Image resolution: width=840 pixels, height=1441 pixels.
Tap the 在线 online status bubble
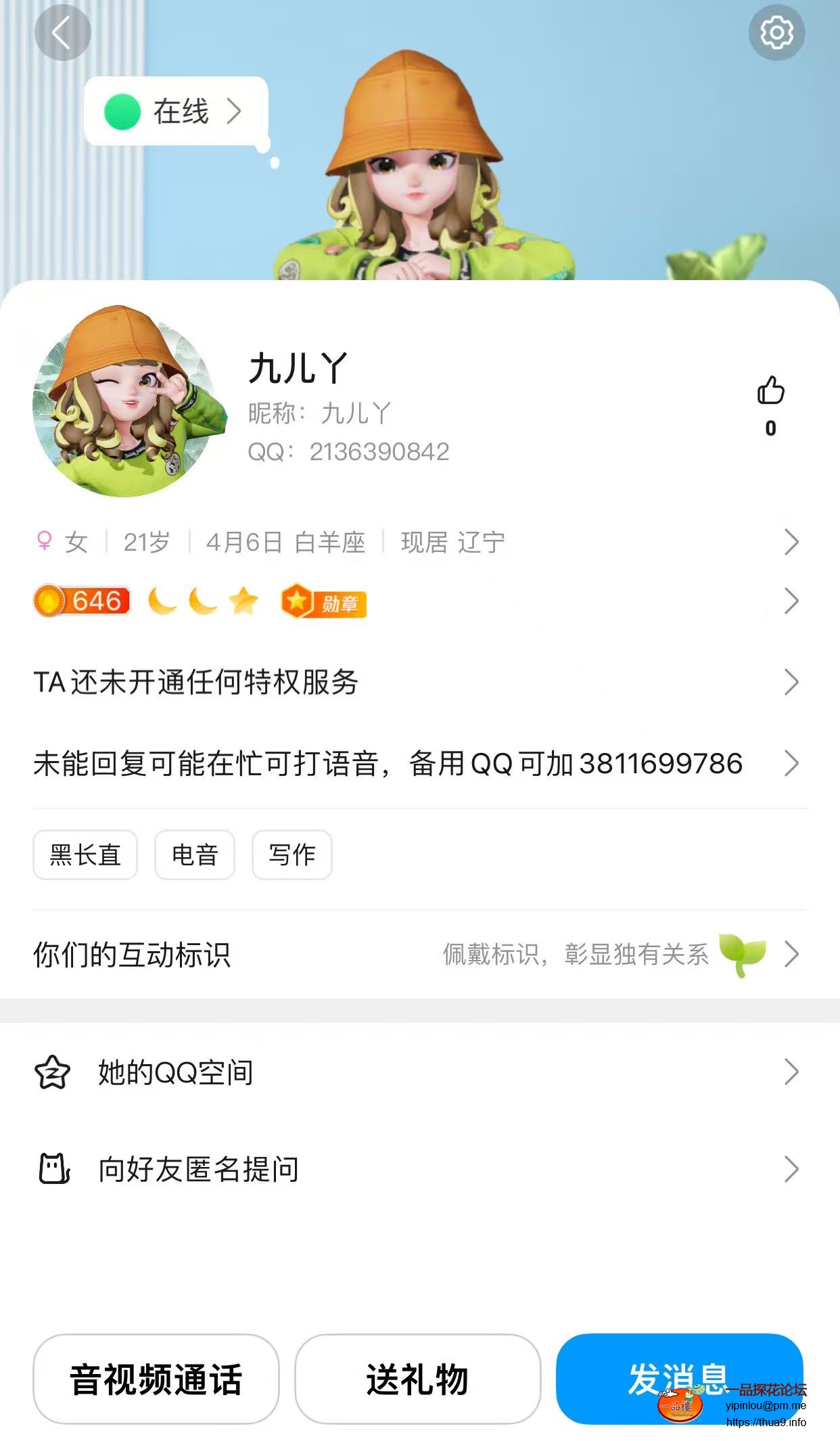176,112
